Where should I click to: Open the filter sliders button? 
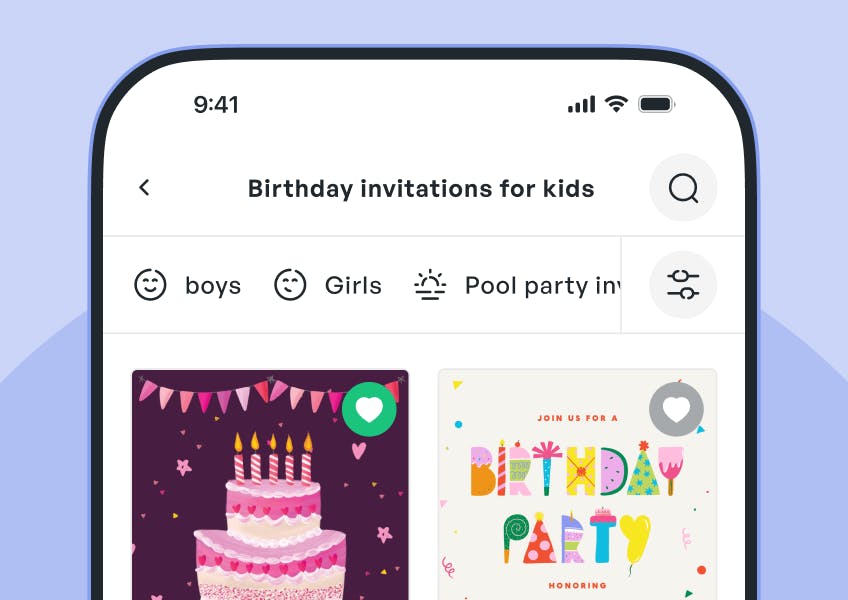click(x=683, y=285)
